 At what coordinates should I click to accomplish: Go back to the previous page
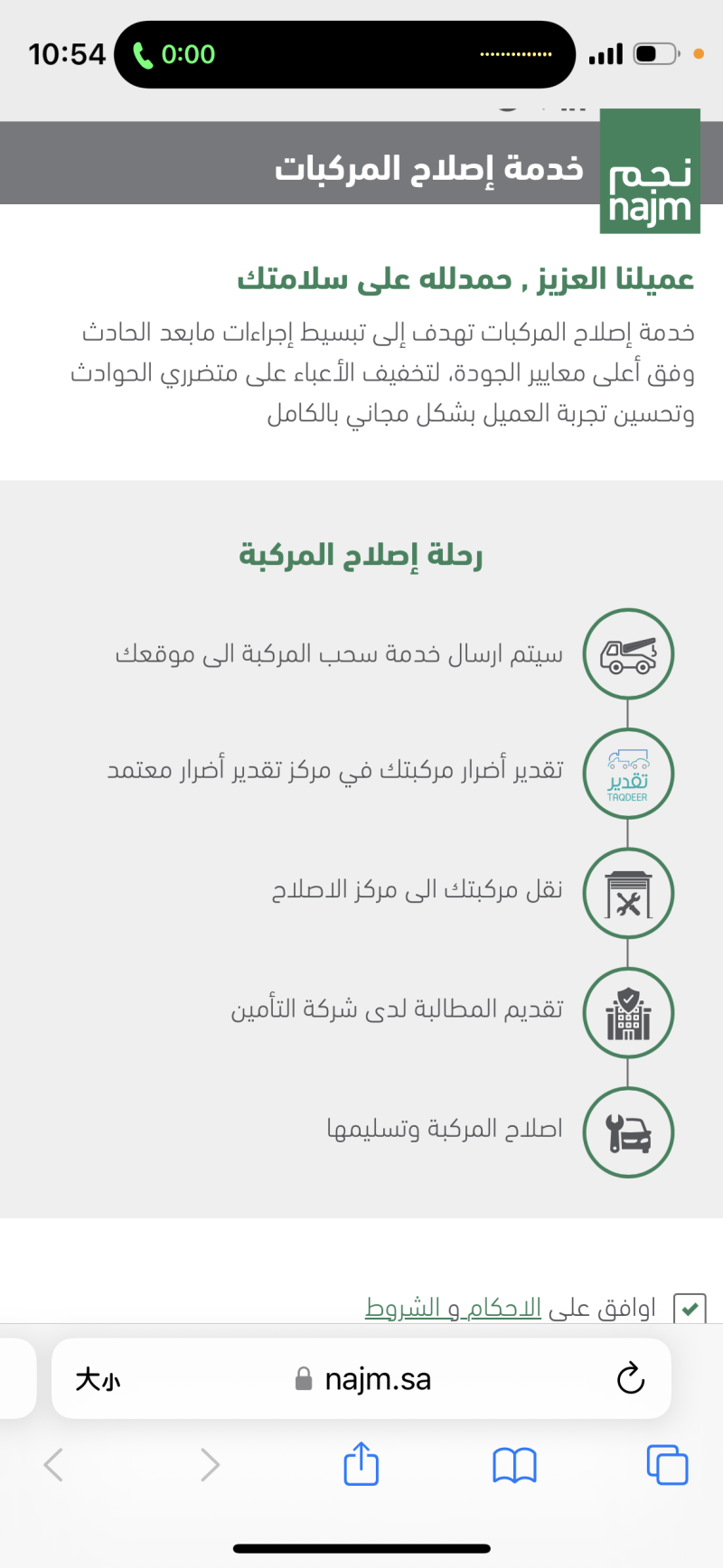(54, 1465)
